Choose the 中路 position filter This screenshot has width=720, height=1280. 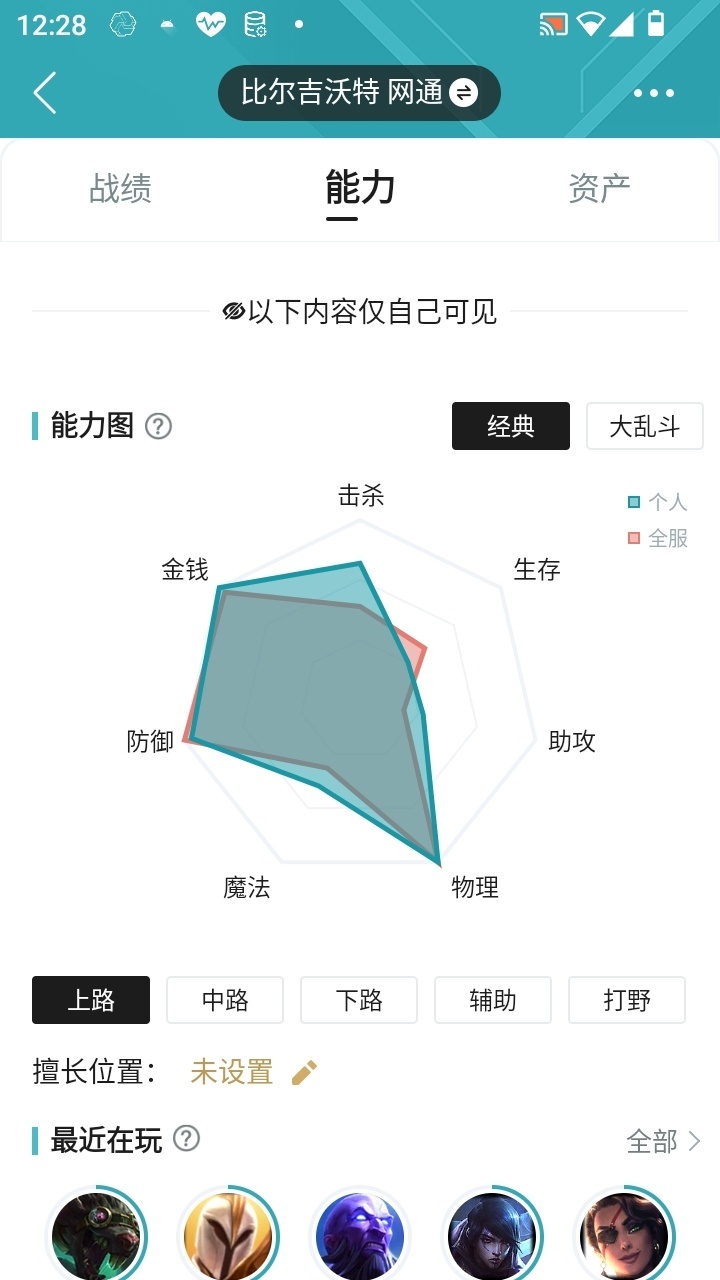tap(225, 1000)
